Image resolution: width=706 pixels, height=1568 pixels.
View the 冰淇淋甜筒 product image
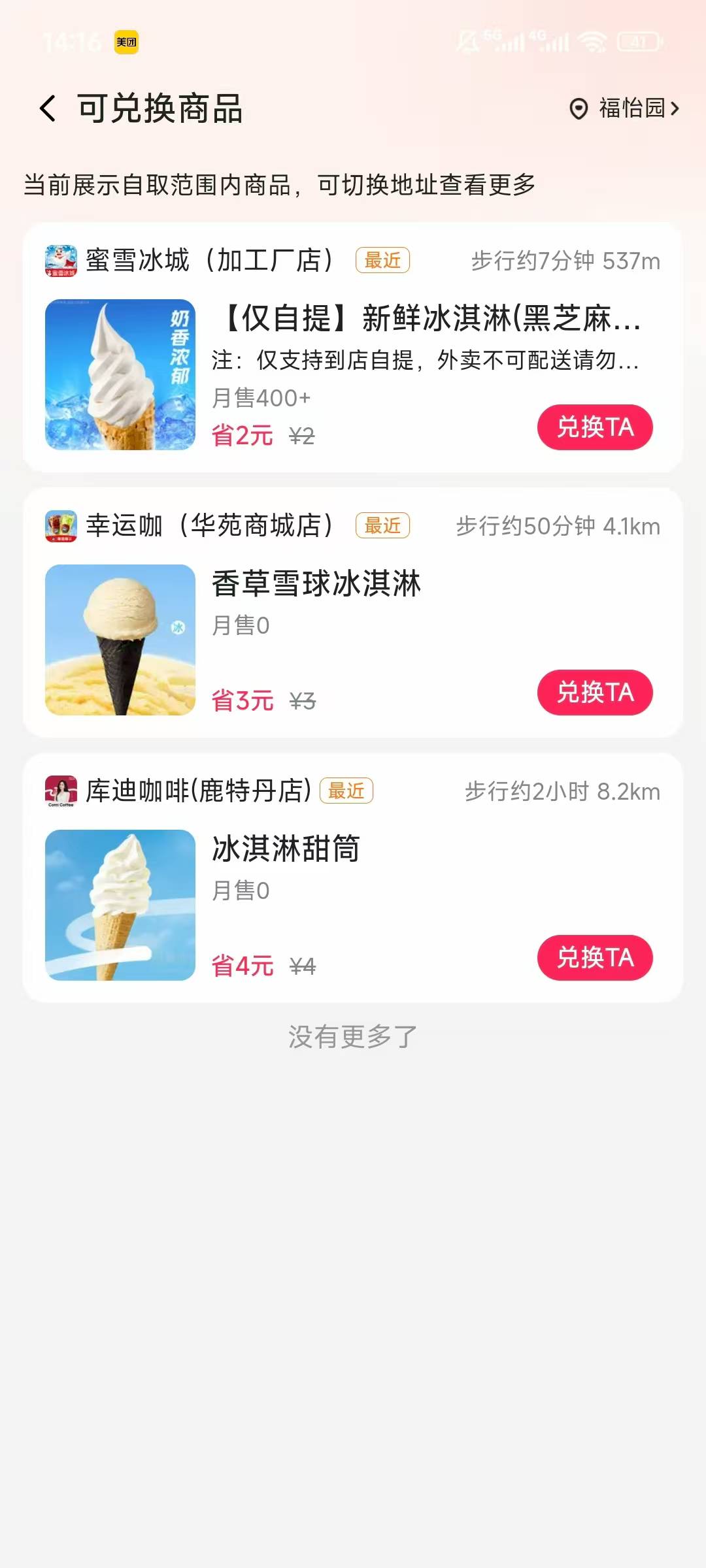[120, 905]
